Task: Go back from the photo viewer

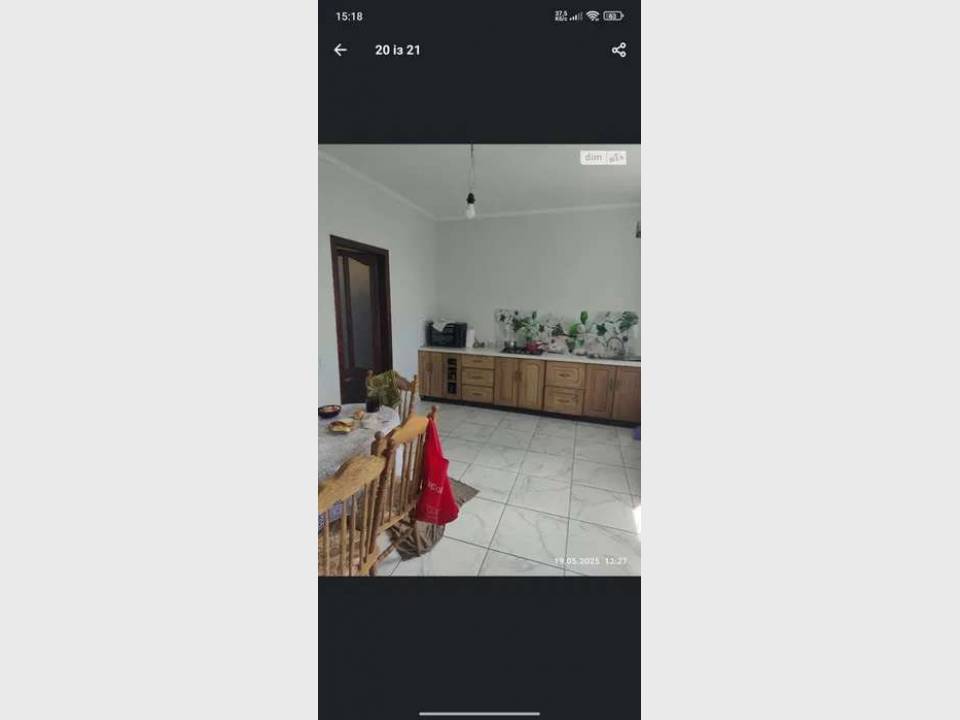Action: click(340, 50)
